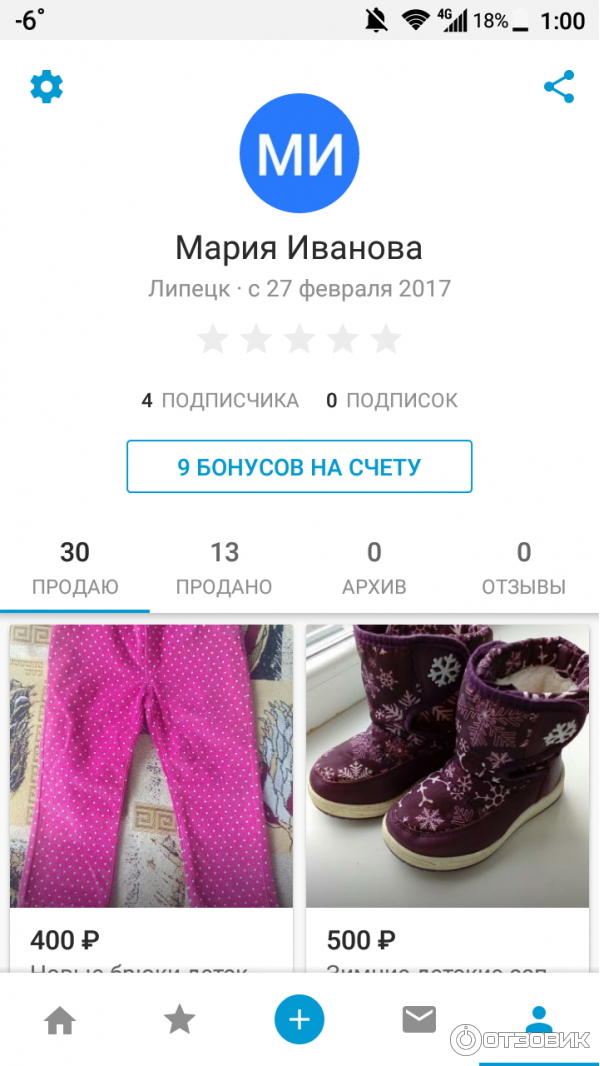Open the pink pants listing for 400 ₽
This screenshot has width=600, height=1066.
[151, 780]
